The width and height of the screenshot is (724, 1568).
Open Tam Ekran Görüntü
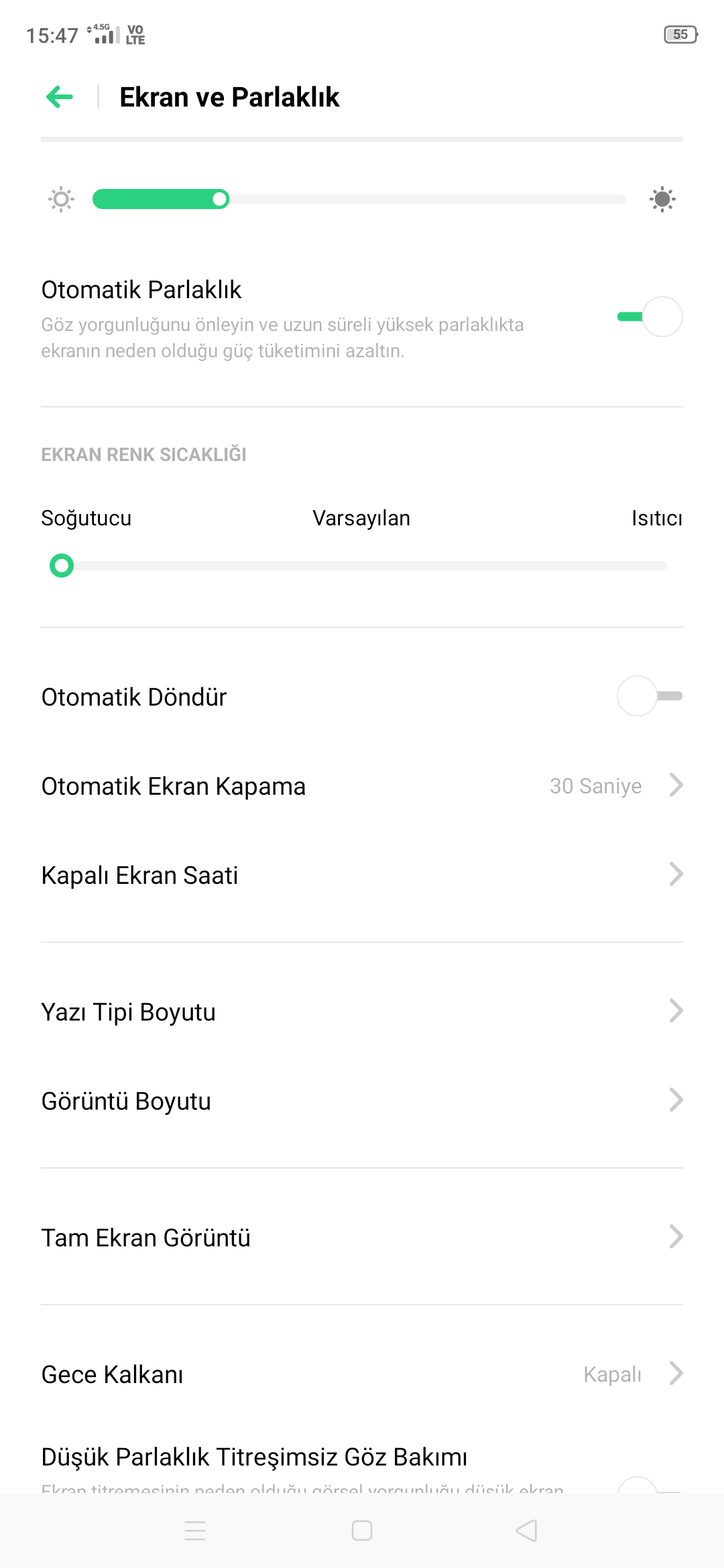pos(362,1238)
